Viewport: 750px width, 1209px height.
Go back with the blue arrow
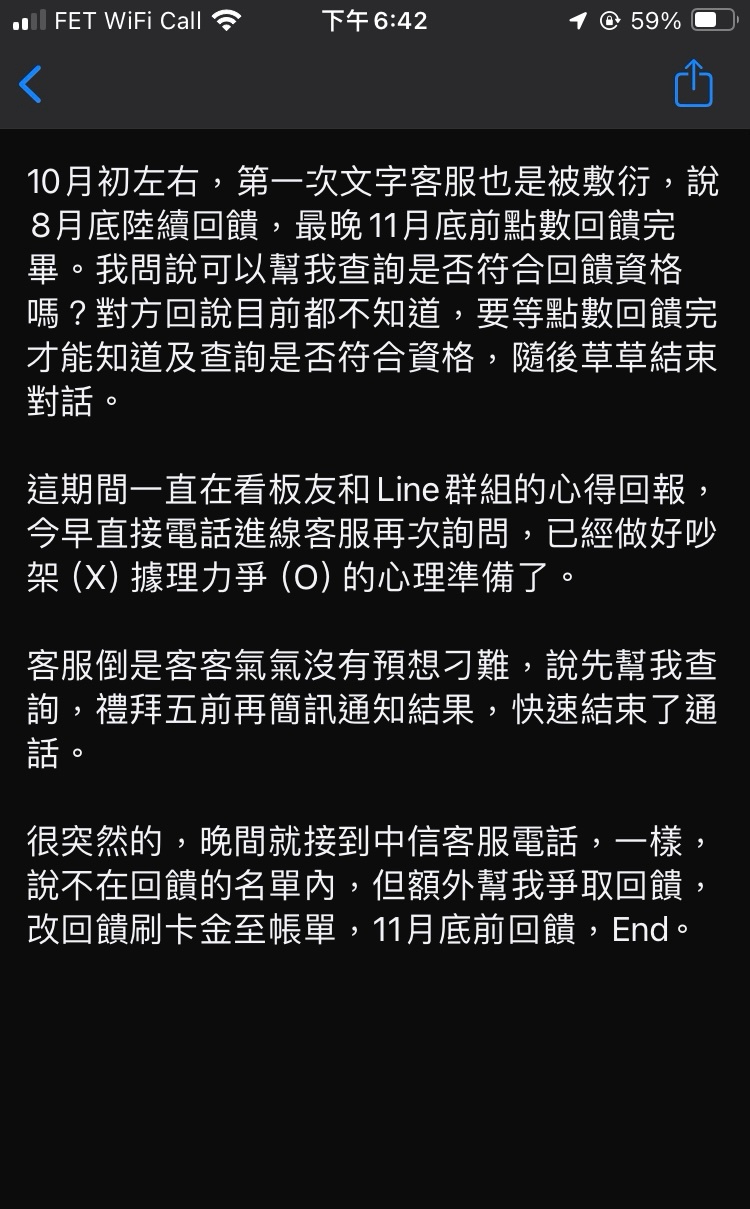31,84
